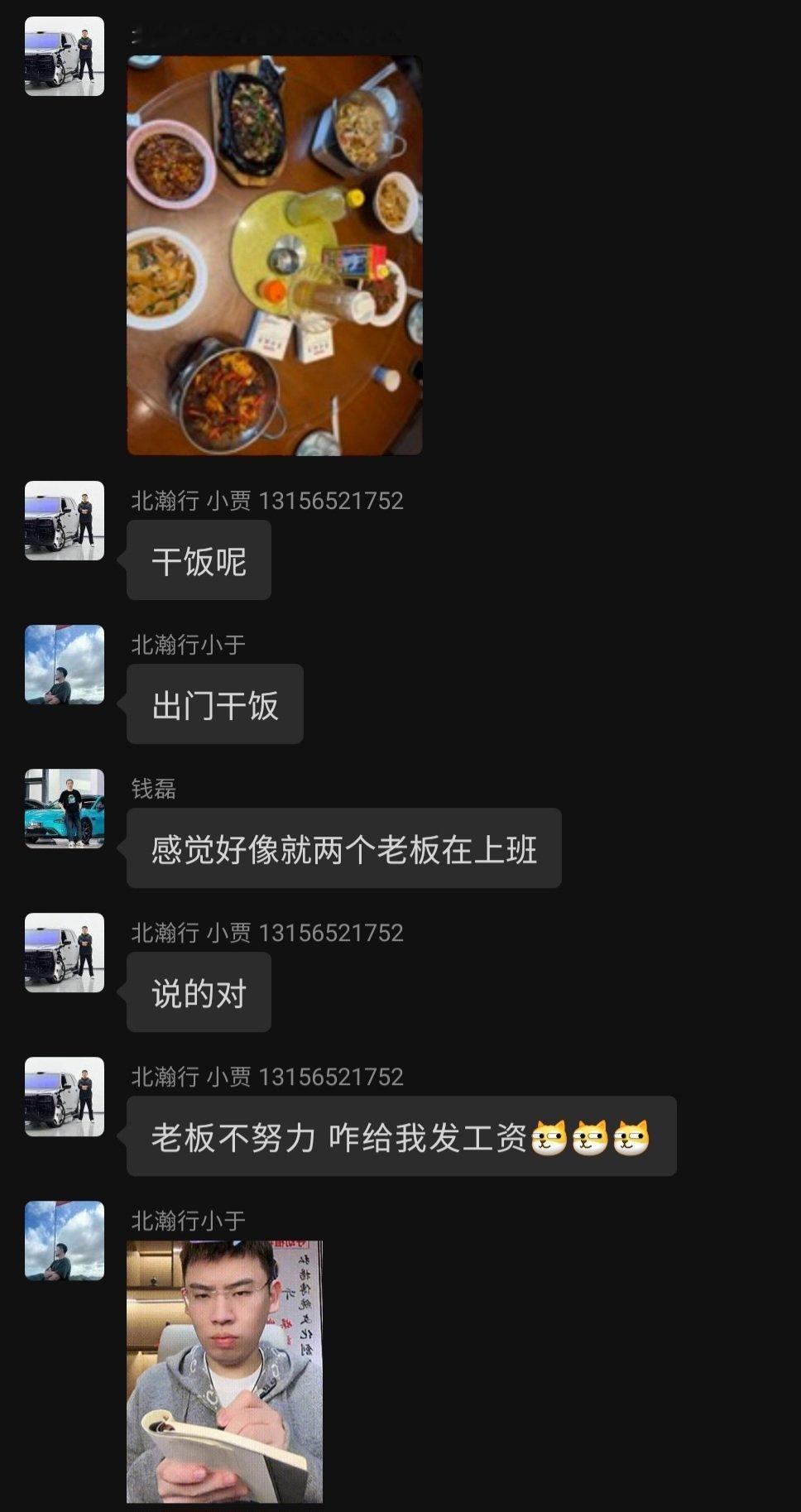Tap the 说的对 message bubble
The height and width of the screenshot is (1512, 801).
pyautogui.click(x=198, y=991)
